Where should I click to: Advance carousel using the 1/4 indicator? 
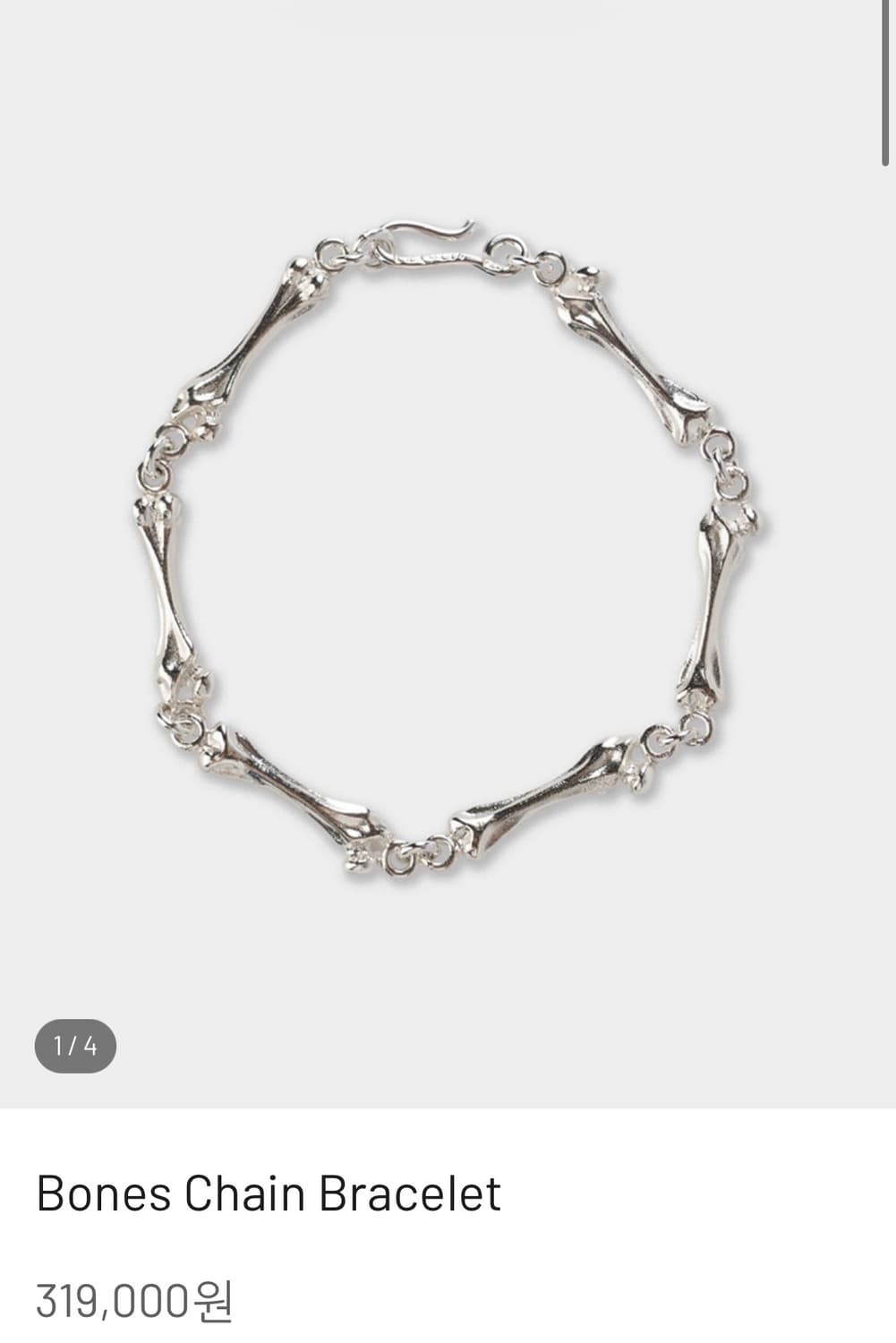click(x=76, y=1043)
